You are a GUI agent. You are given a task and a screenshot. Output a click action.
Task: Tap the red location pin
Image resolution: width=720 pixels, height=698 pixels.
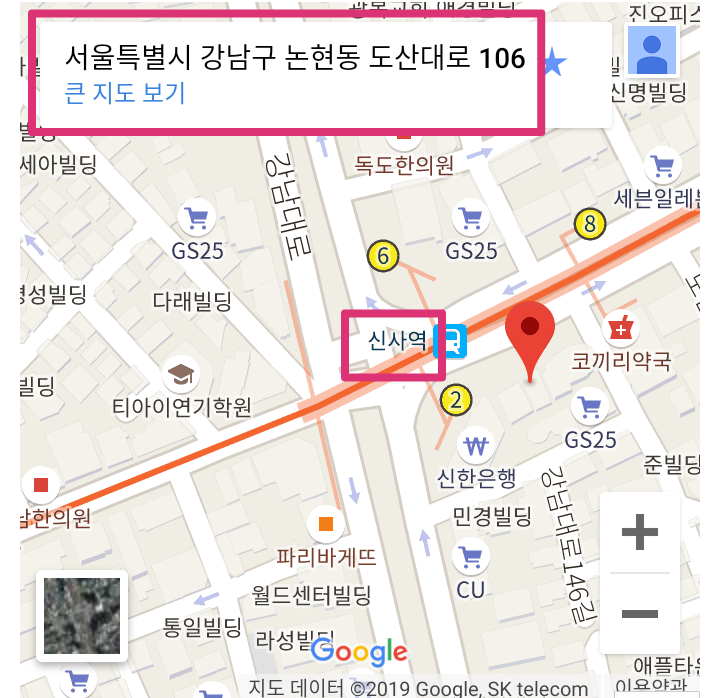click(530, 341)
